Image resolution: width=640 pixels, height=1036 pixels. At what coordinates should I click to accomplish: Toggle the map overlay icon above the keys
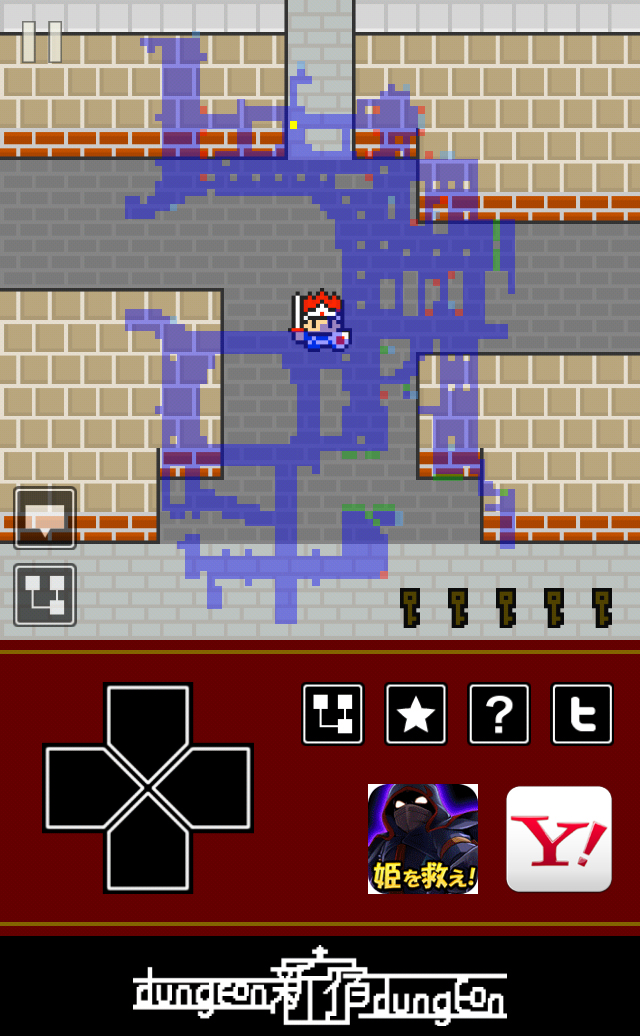[x=45, y=595]
